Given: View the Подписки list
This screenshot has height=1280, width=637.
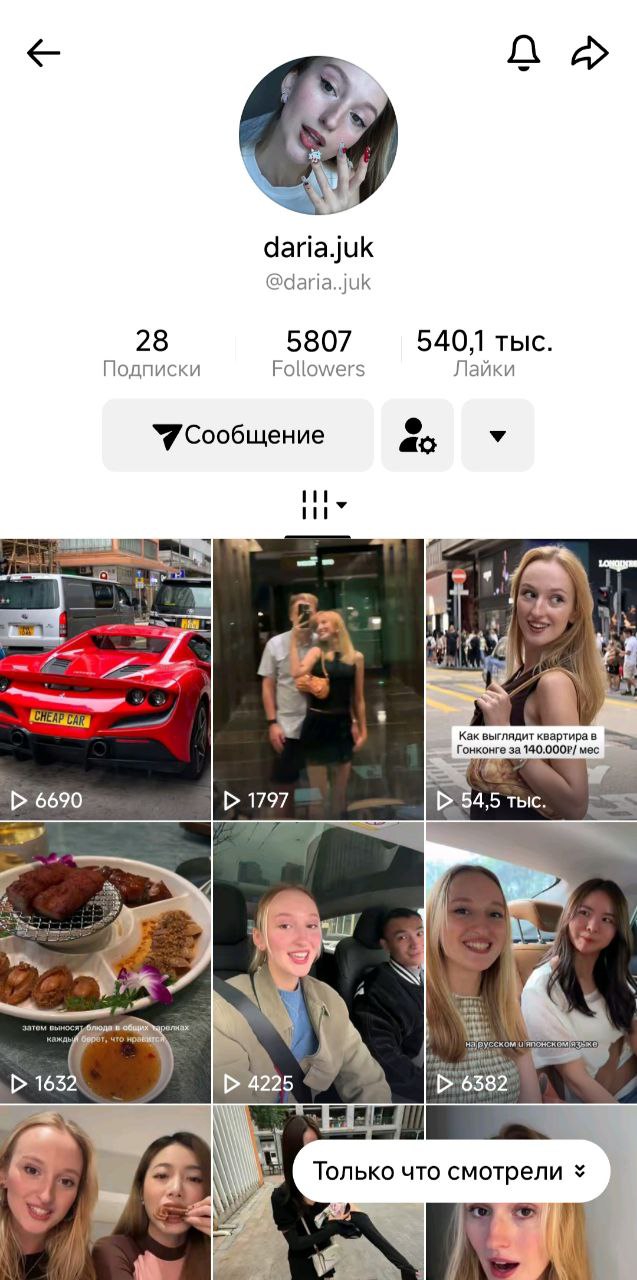Looking at the screenshot, I should pyautogui.click(x=152, y=354).
